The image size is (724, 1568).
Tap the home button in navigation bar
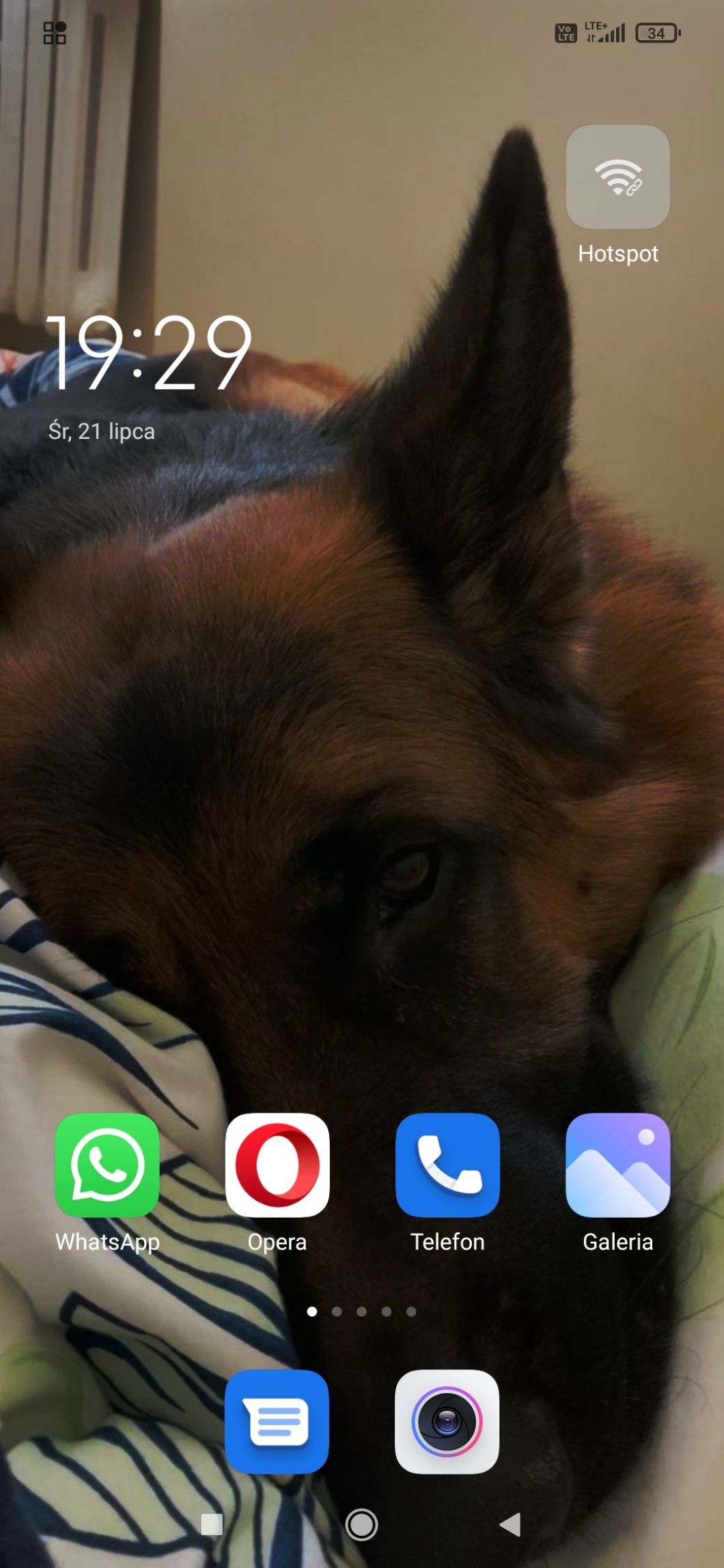tap(361, 1524)
